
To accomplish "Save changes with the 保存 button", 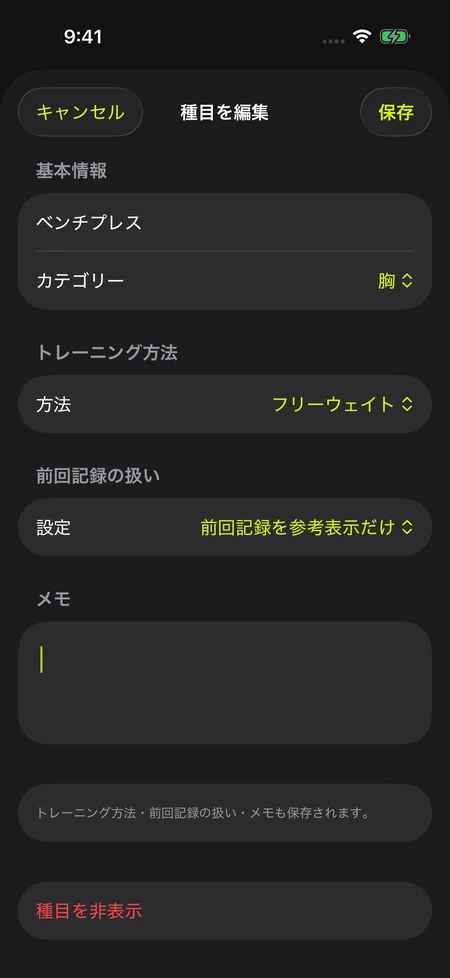I will point(396,112).
